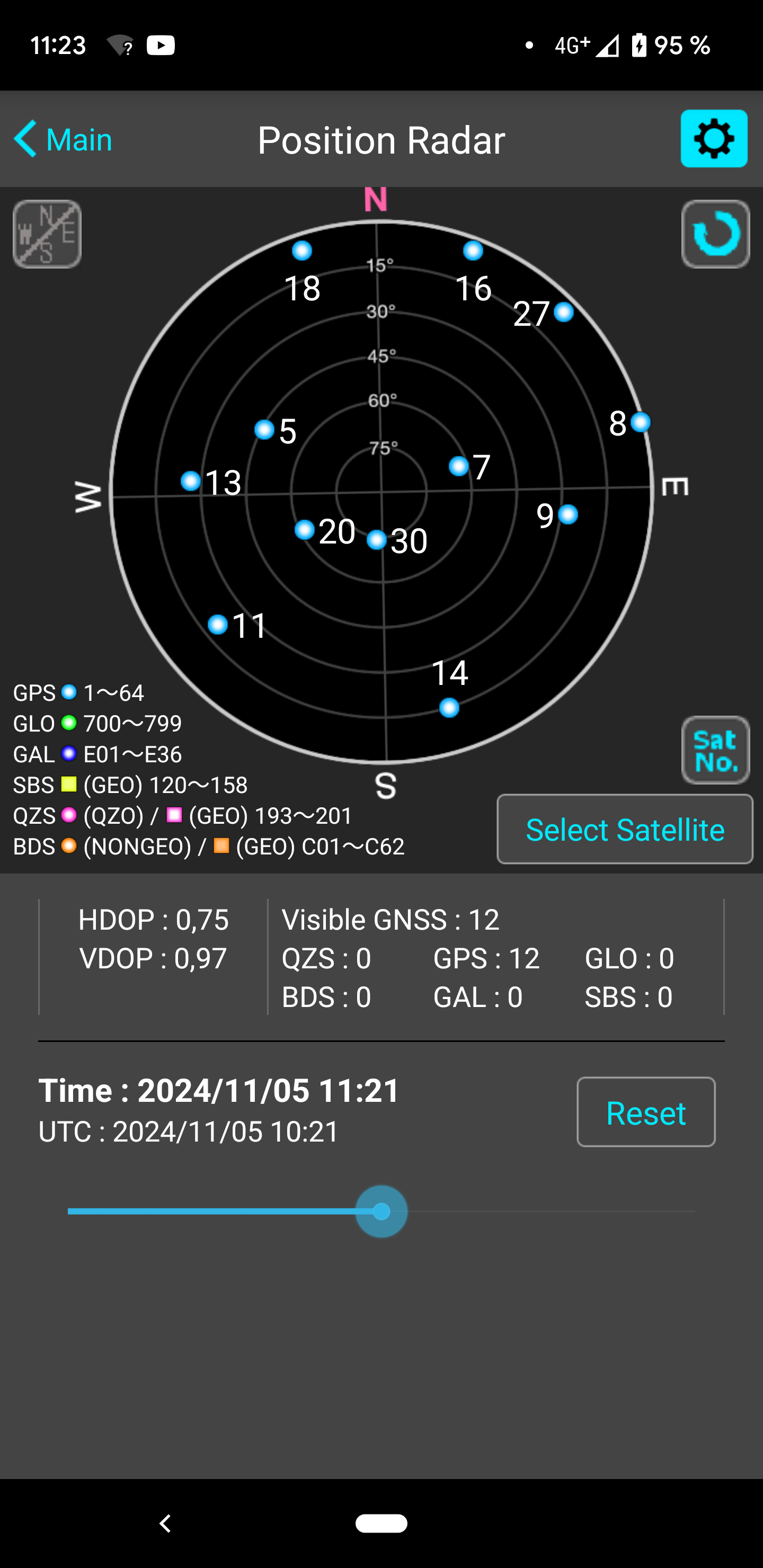Open Select Satellite

pyautogui.click(x=625, y=829)
